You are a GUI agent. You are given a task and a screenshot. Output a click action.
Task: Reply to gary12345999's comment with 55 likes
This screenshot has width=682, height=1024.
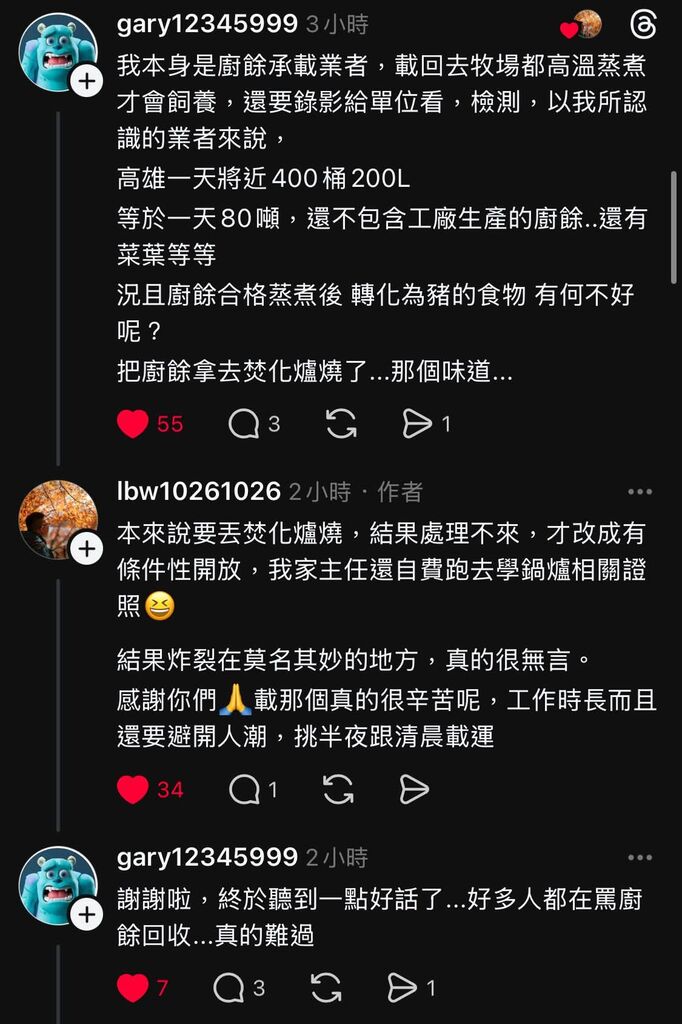point(244,424)
